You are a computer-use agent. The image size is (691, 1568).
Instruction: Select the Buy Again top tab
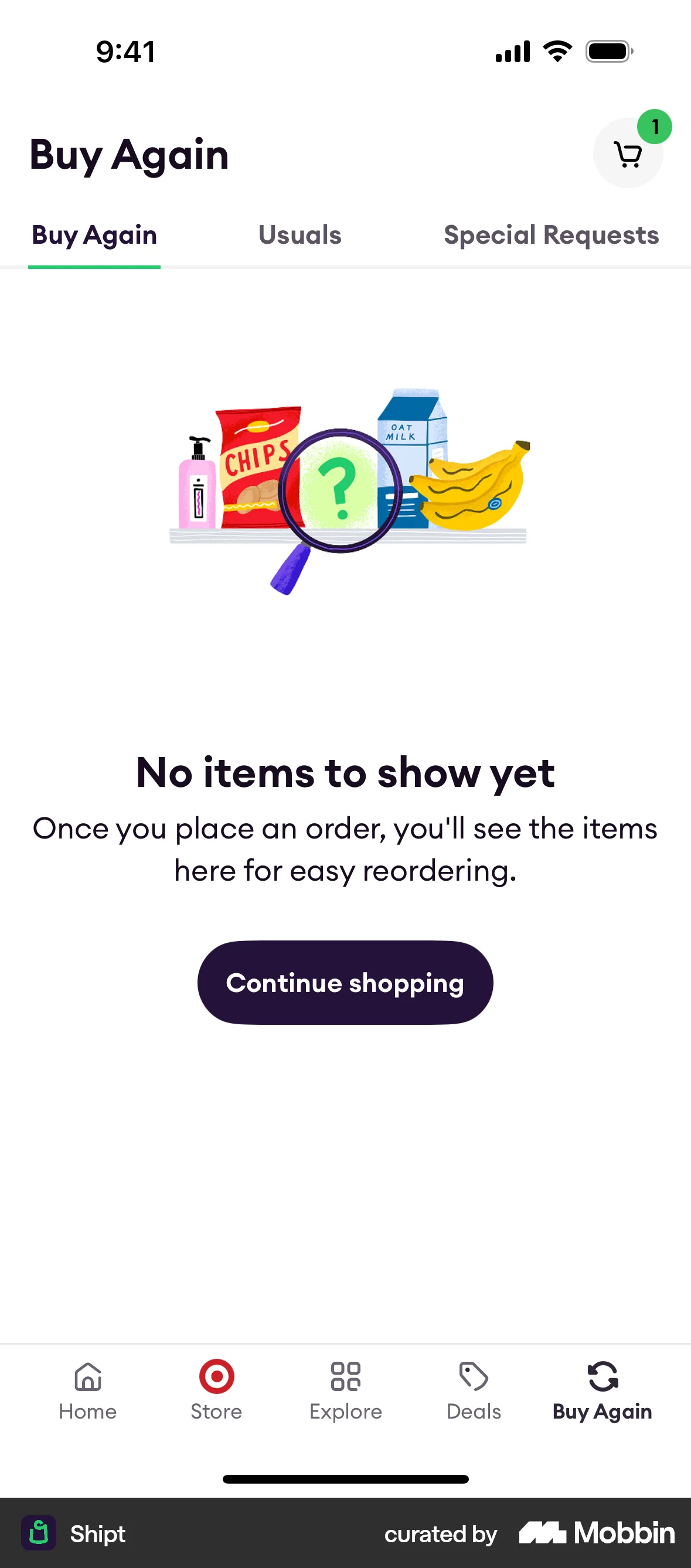pyautogui.click(x=94, y=236)
